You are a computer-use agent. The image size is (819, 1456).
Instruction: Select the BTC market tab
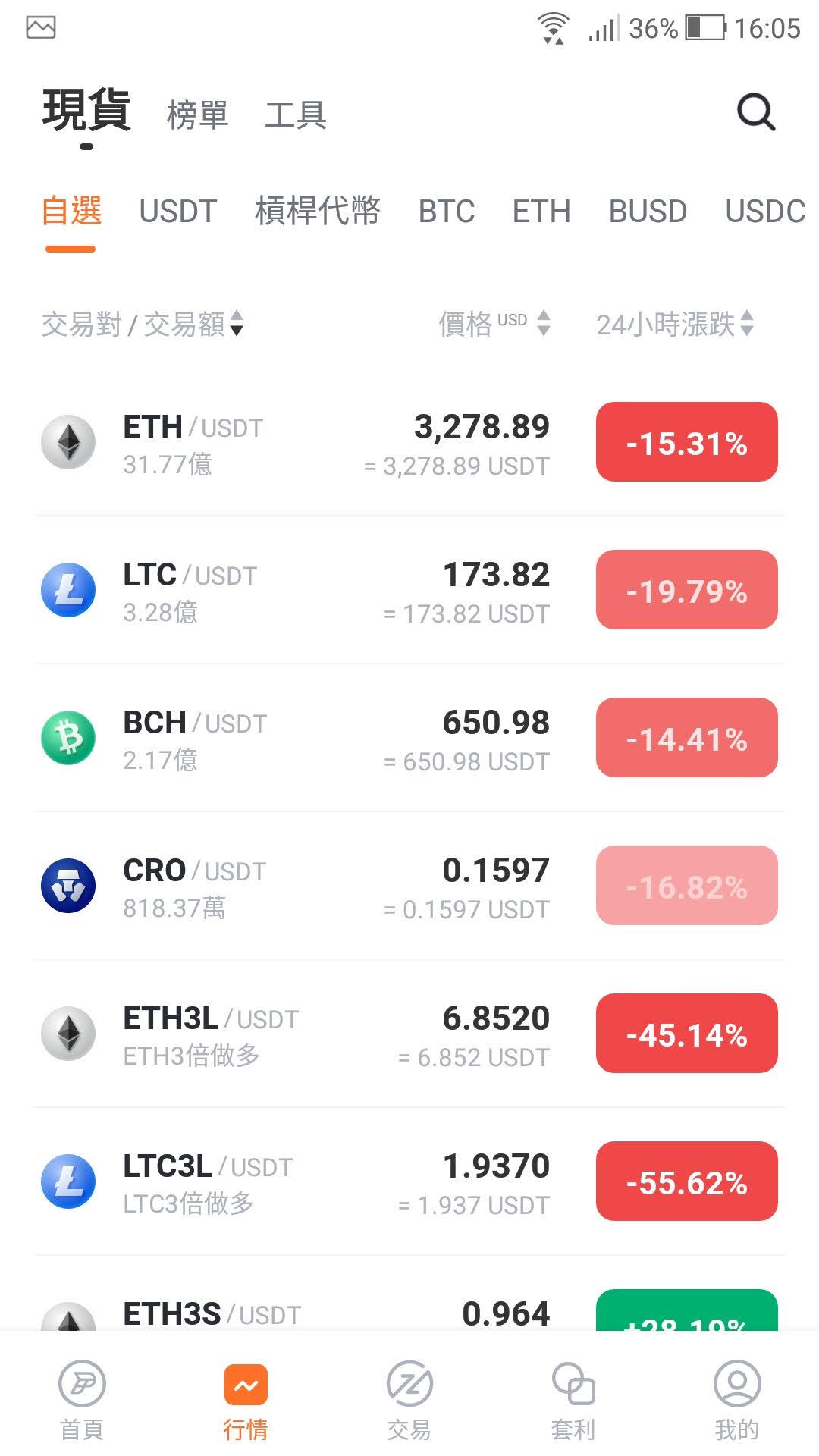tap(447, 212)
